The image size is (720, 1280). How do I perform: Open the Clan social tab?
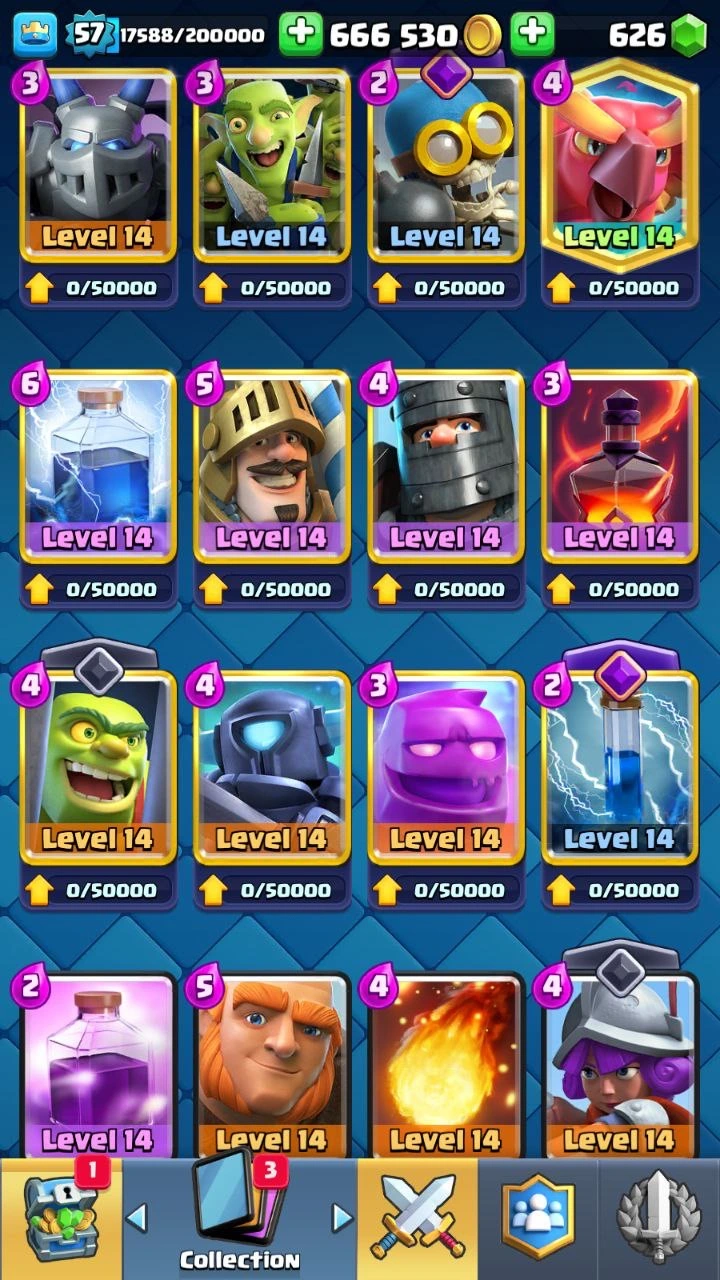coord(538,1218)
